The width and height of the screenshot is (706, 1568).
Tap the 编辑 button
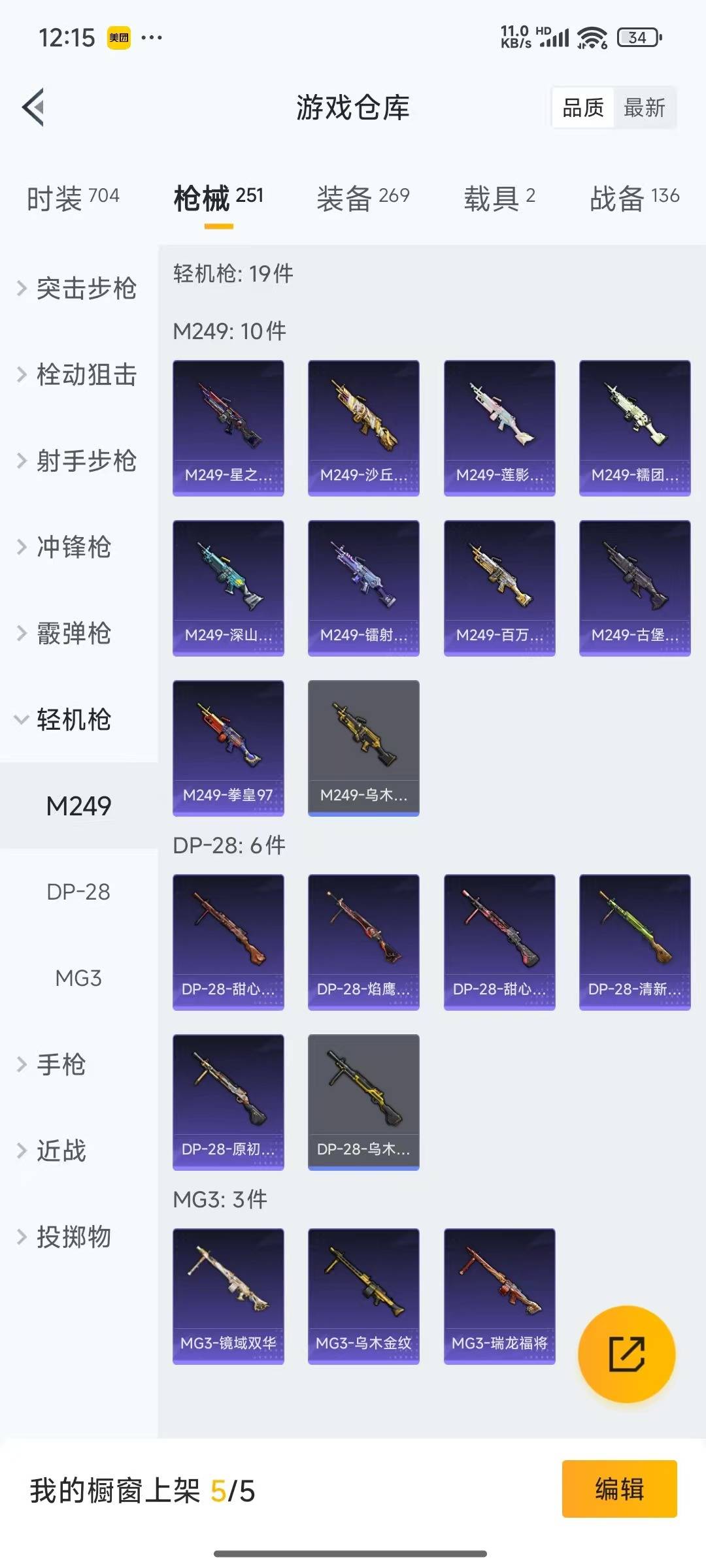[x=619, y=1489]
